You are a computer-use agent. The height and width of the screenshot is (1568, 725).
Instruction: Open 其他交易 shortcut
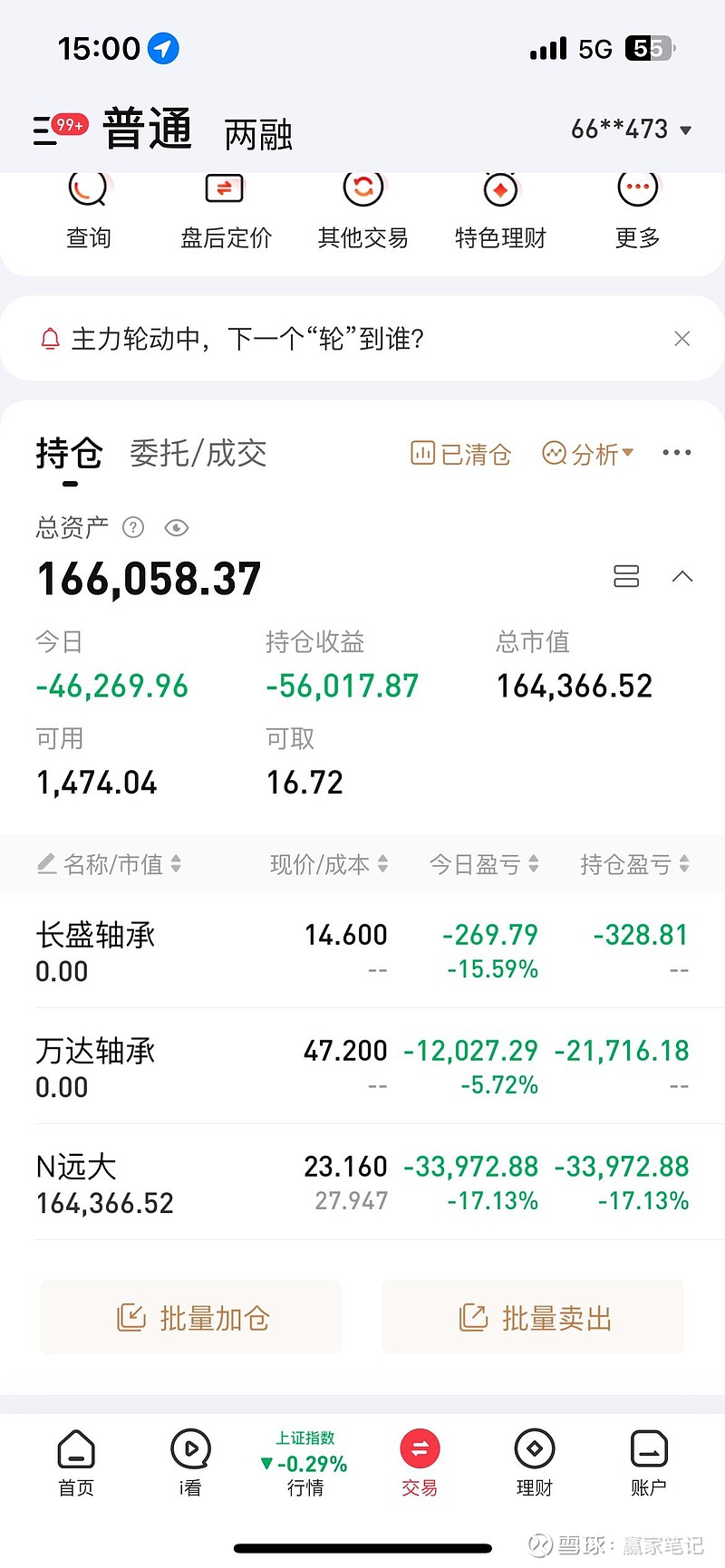tap(362, 212)
